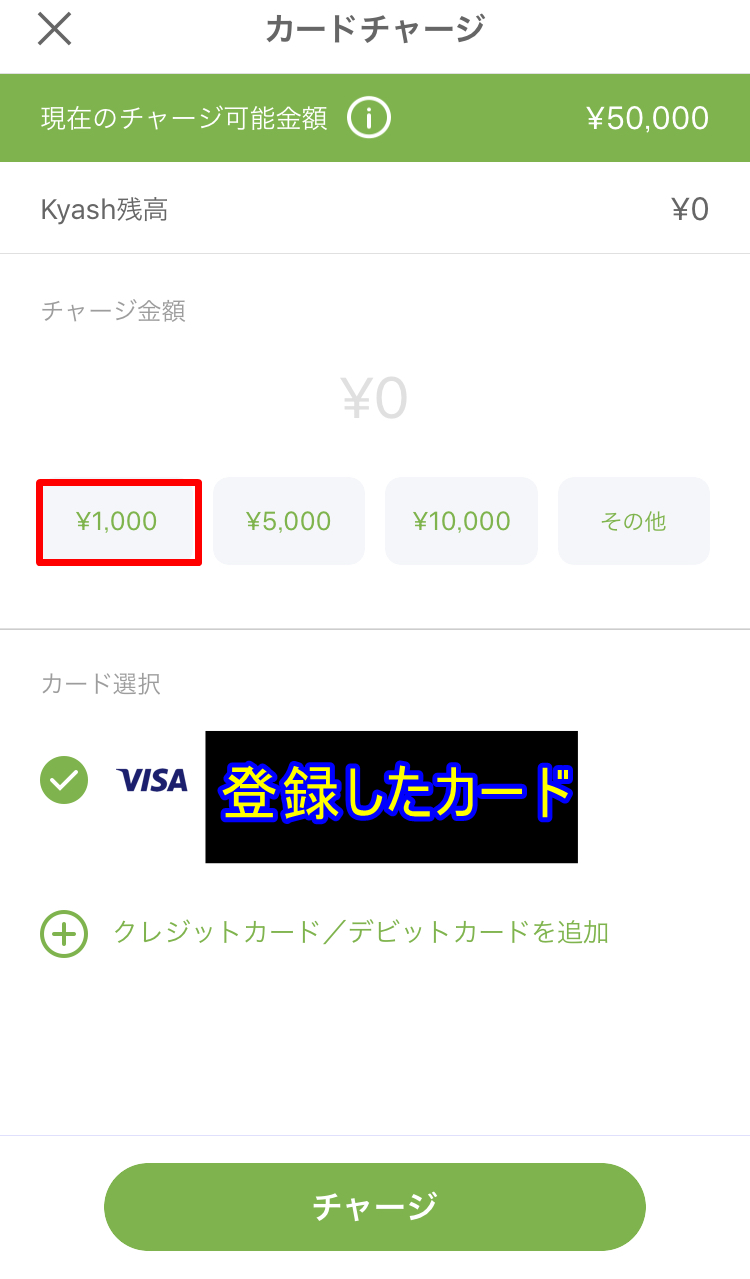
Task: Add a credit or debit card
Action: pos(324,933)
